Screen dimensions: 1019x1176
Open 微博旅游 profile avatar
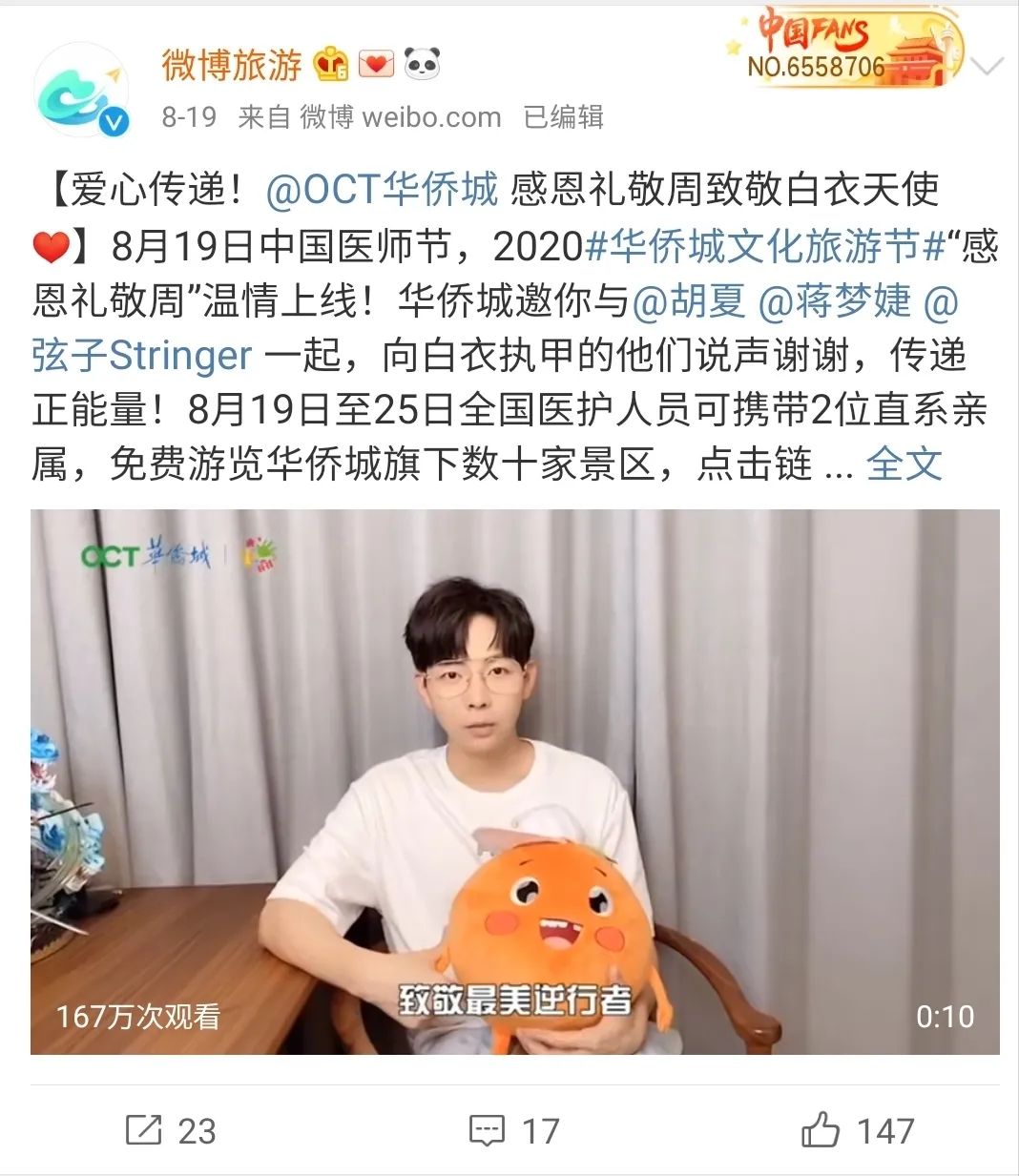pyautogui.click(x=81, y=92)
